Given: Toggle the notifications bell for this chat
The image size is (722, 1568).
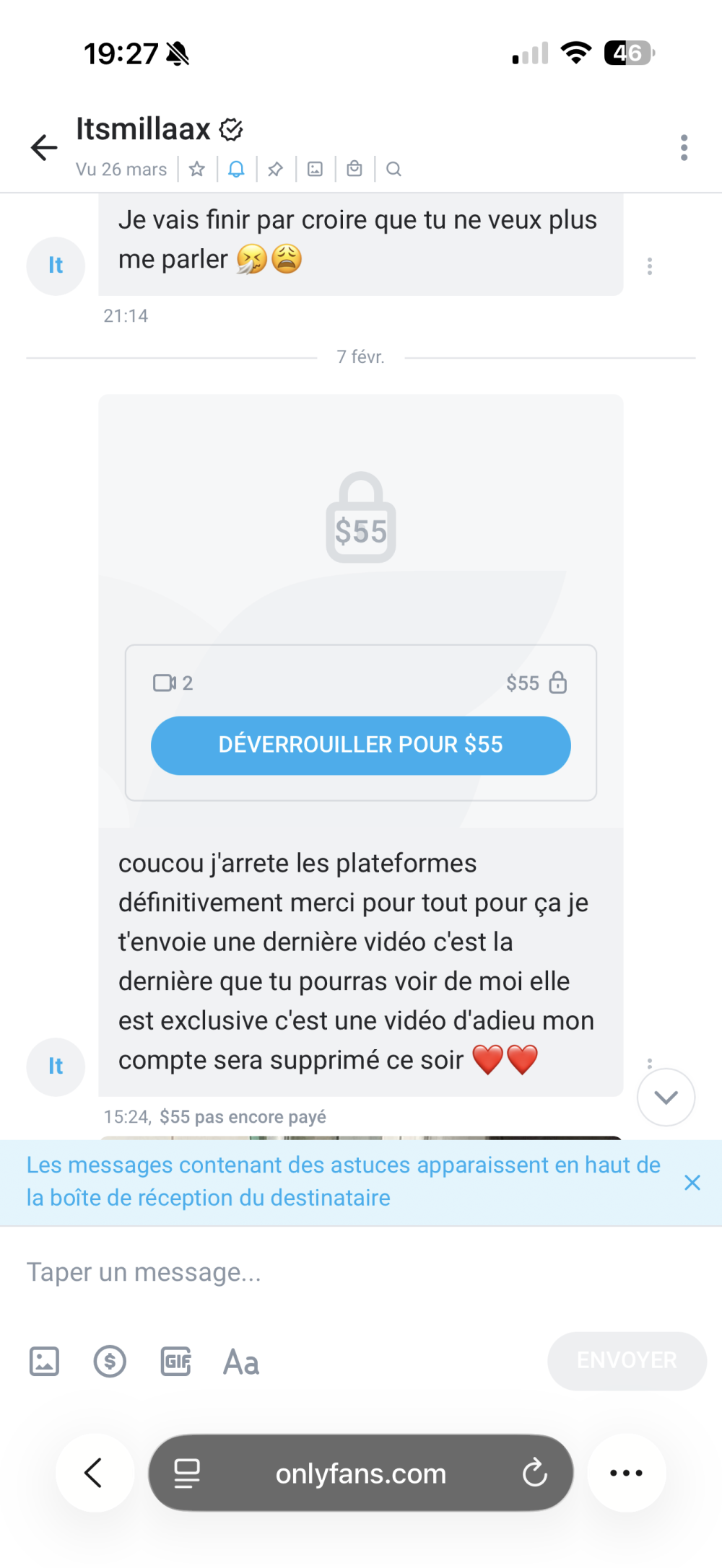Looking at the screenshot, I should click(236, 169).
